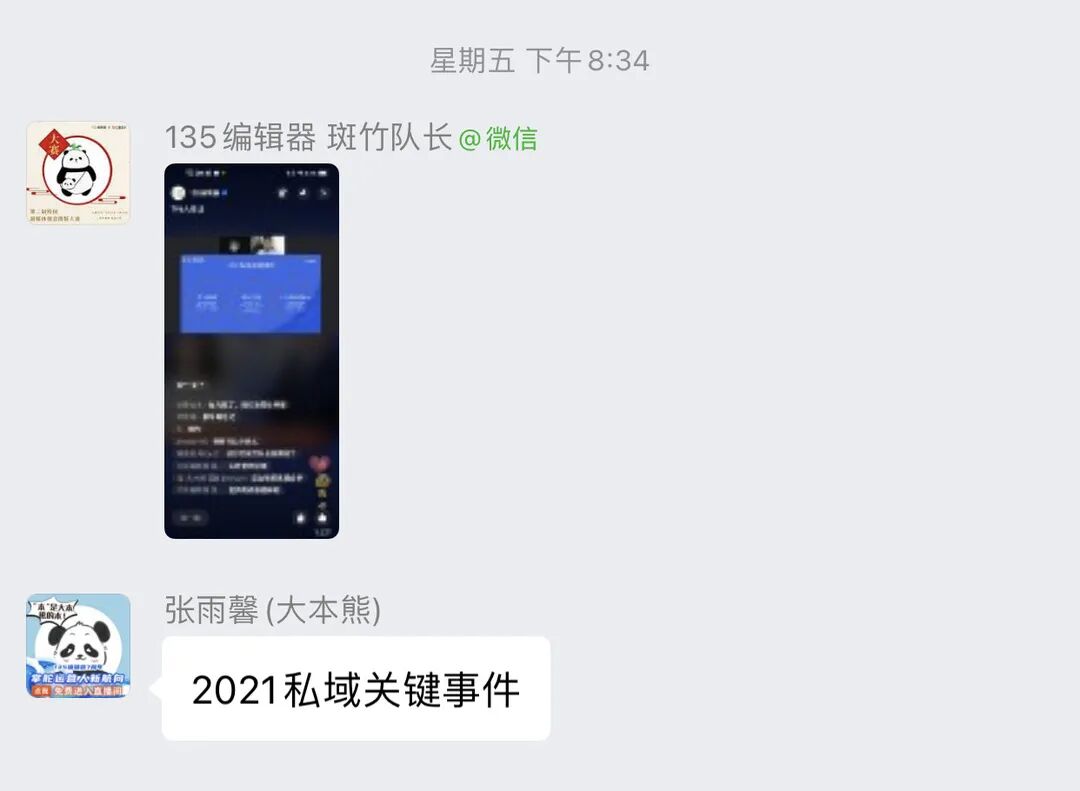This screenshot has width=1080, height=791.
Task: Open the image sent by 斑竹队长
Action: point(251,350)
